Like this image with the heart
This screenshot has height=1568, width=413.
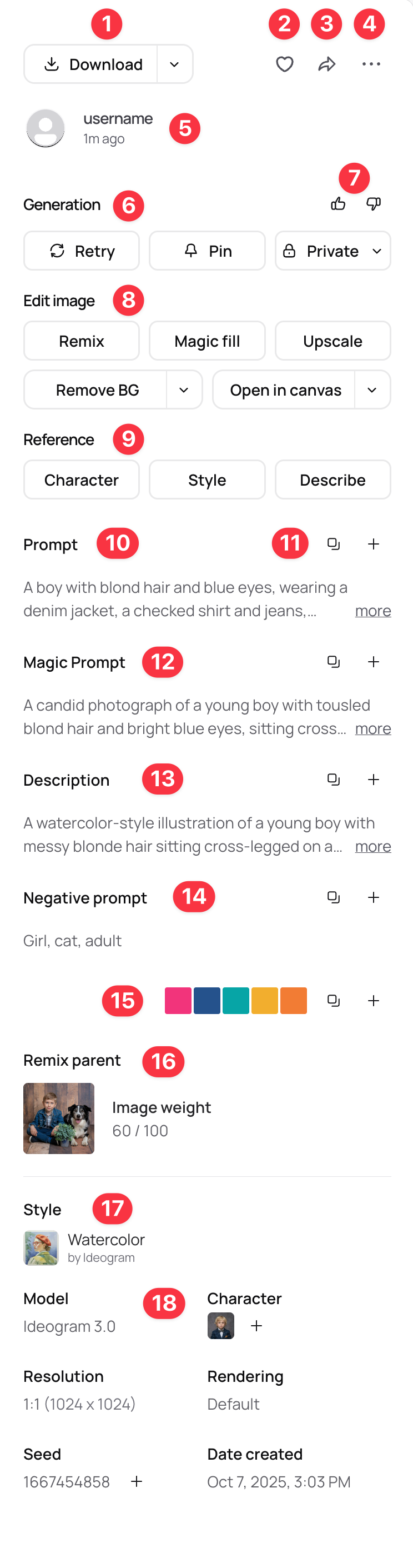pyautogui.click(x=284, y=64)
